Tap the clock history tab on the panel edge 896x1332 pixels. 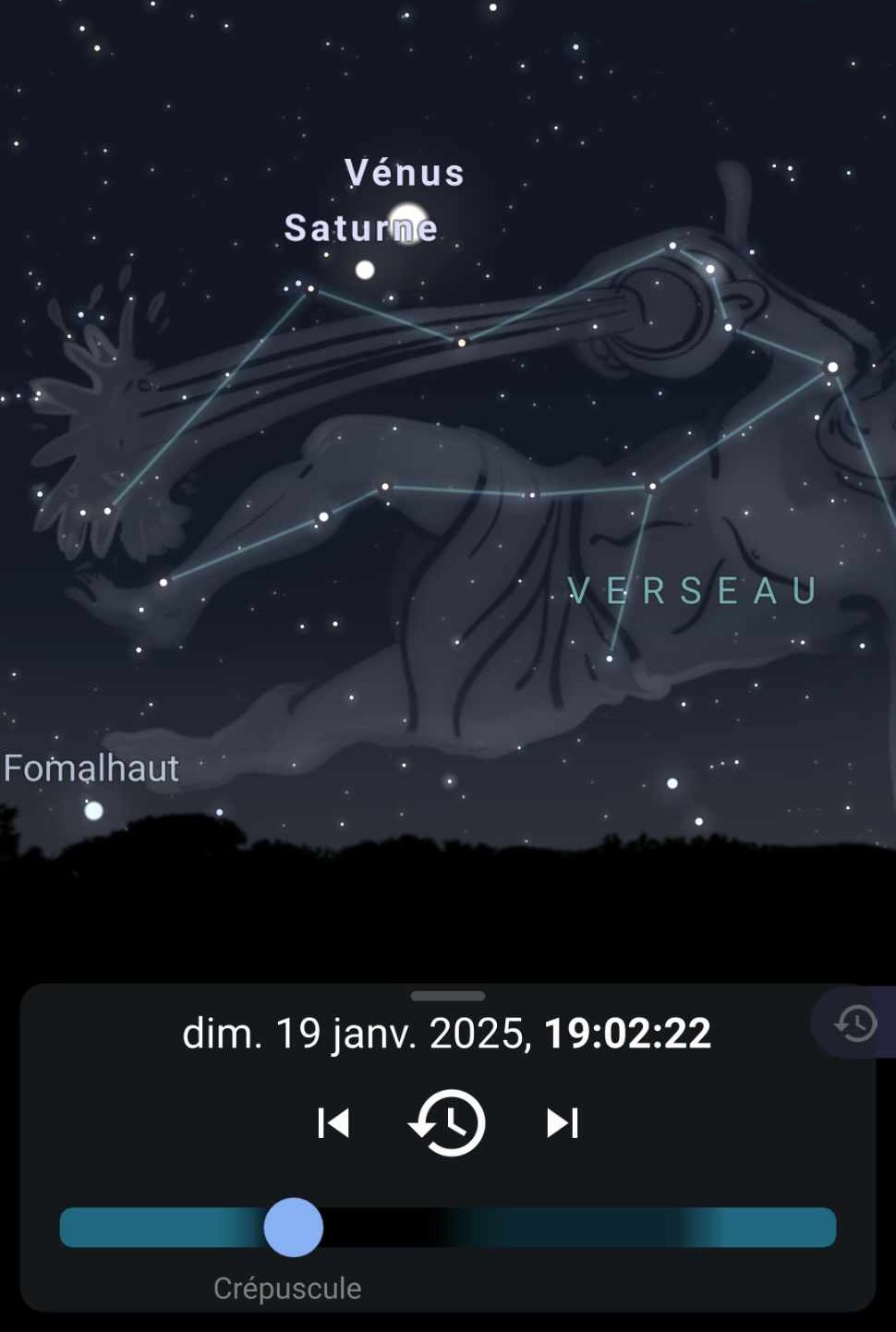click(x=855, y=1023)
